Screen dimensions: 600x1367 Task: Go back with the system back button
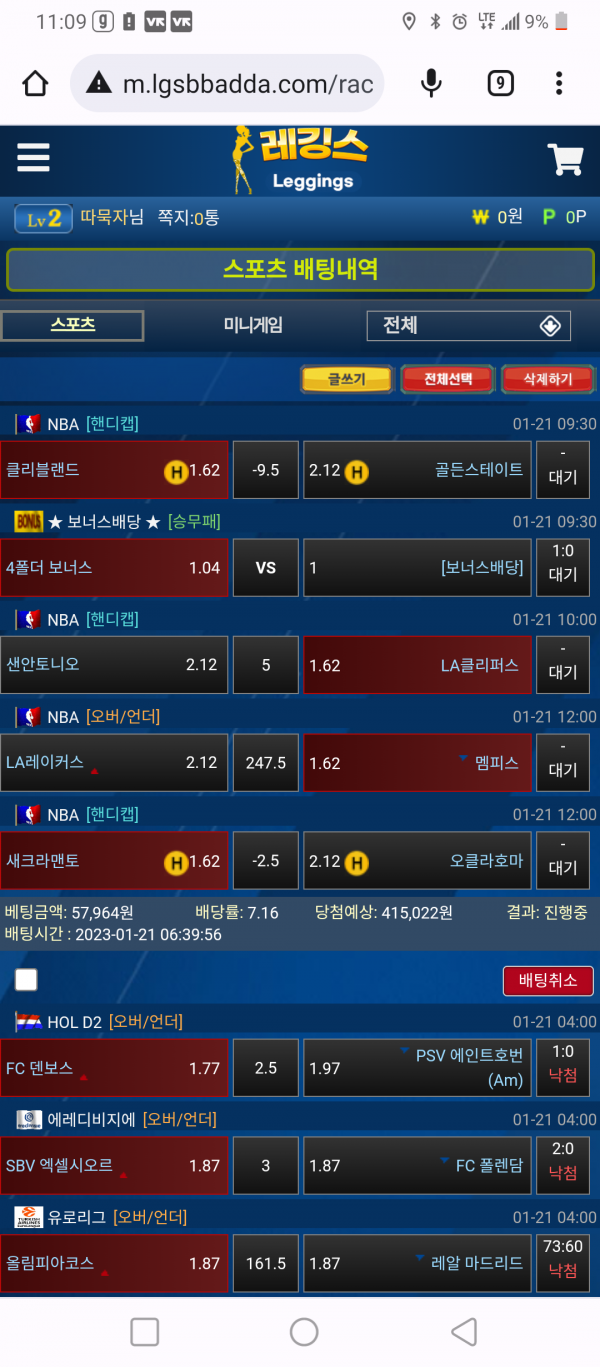pos(463,1331)
